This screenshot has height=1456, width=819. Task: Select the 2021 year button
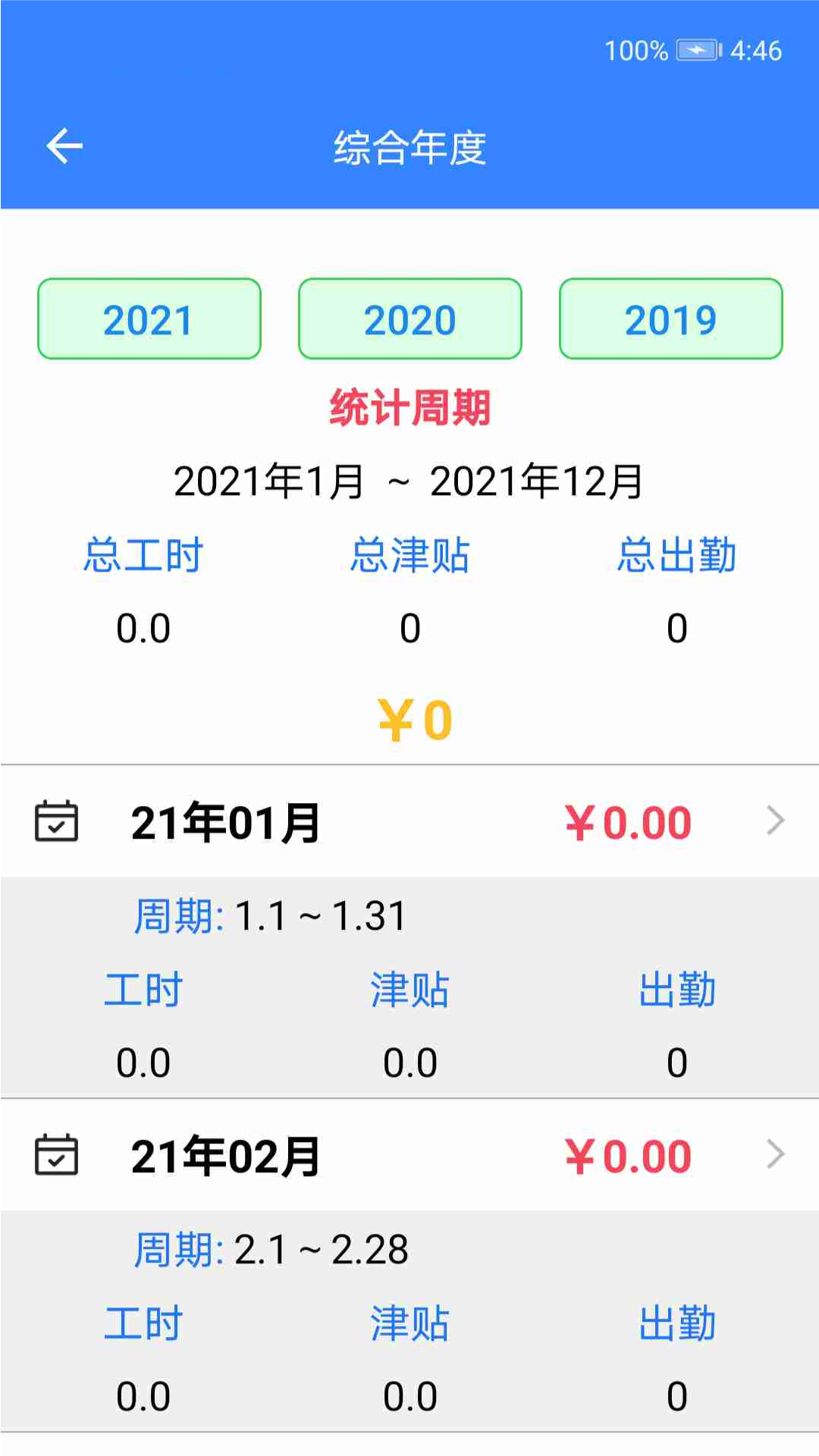coord(149,318)
